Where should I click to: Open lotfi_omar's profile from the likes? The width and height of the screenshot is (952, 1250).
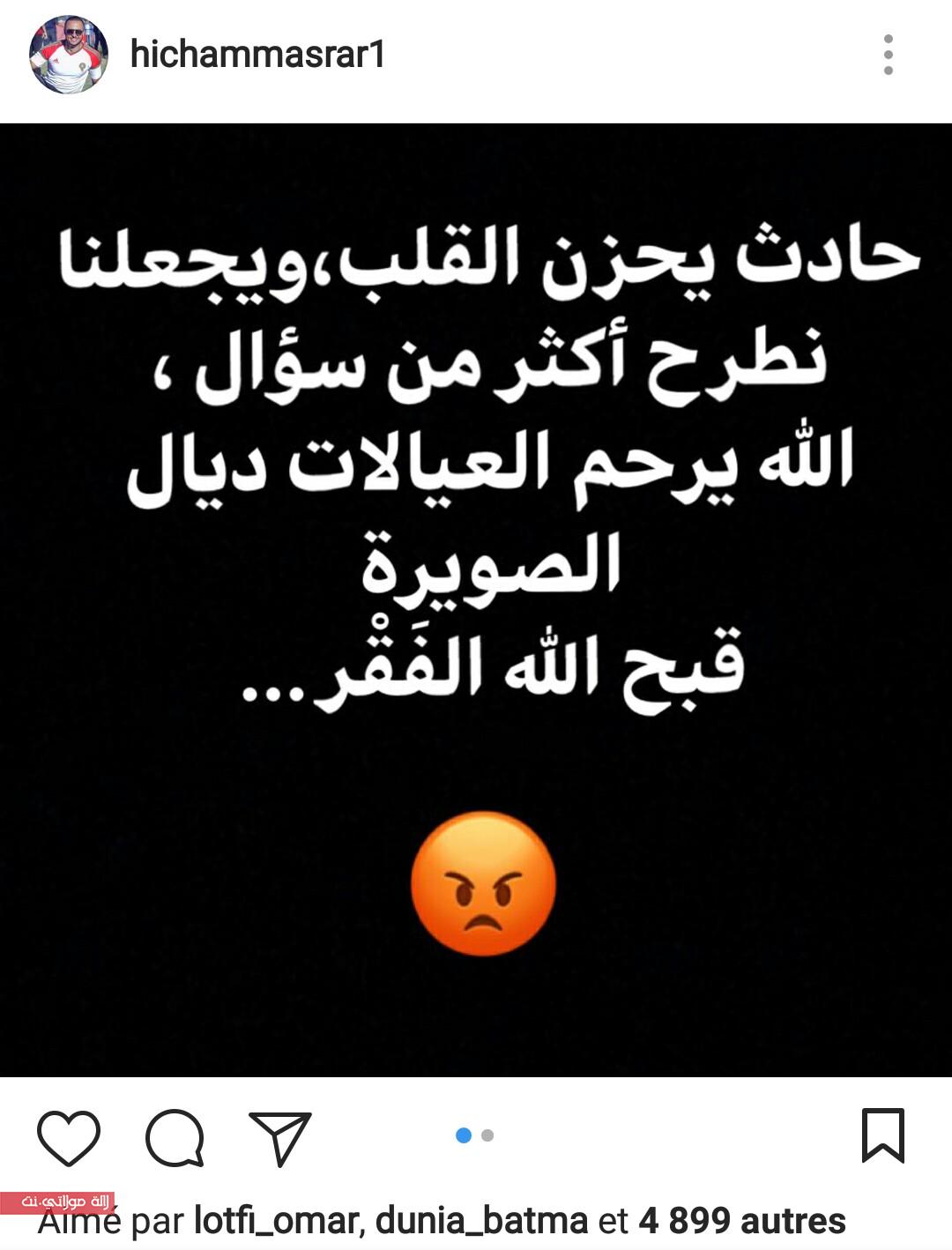pyautogui.click(x=275, y=1222)
